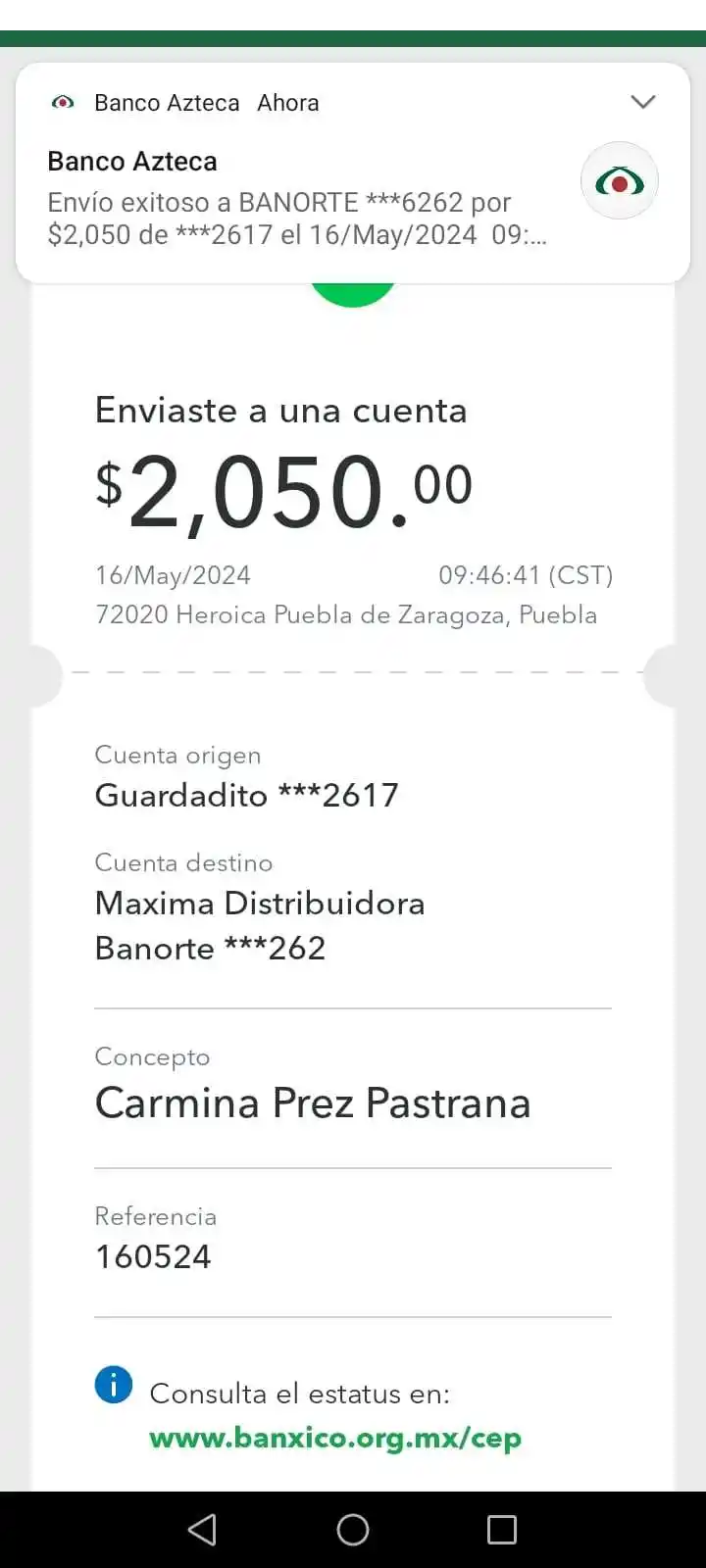
Task: Open the www.banxico.org.mx/cep link
Action: [x=335, y=1439]
